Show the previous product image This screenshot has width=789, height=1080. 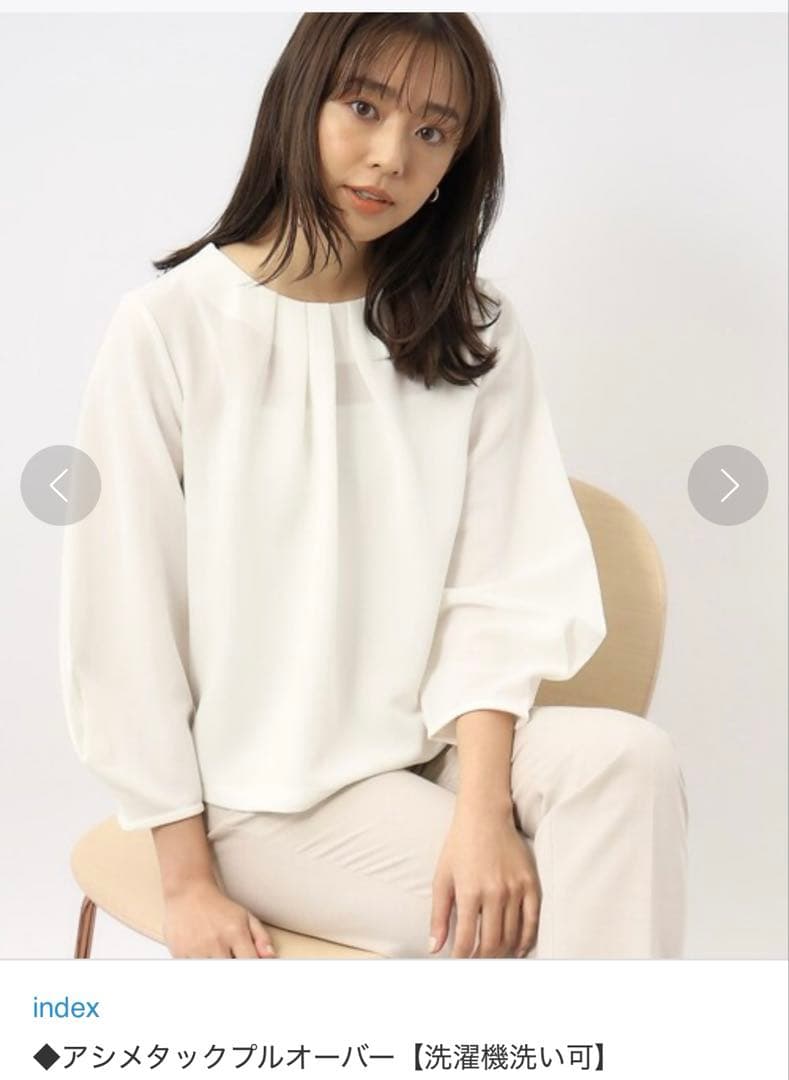click(60, 486)
